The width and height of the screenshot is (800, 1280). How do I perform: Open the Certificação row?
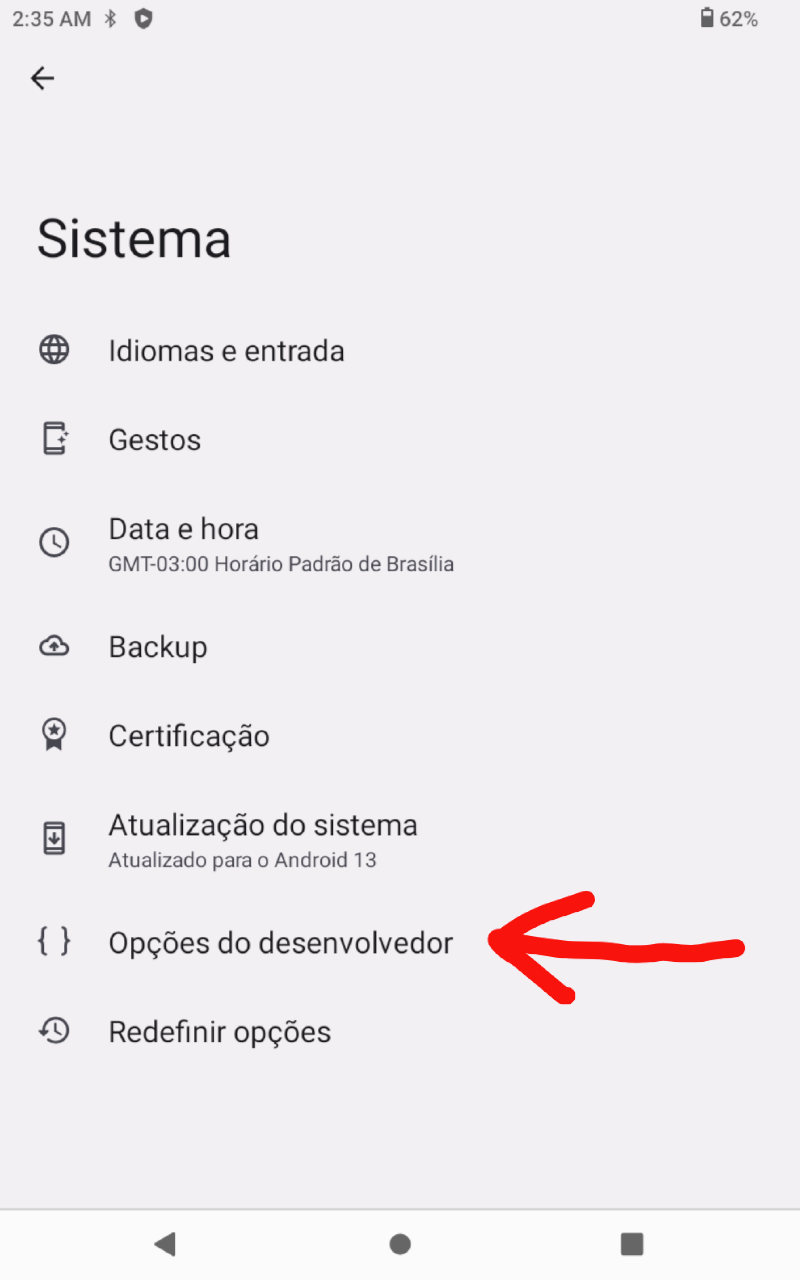(x=189, y=736)
